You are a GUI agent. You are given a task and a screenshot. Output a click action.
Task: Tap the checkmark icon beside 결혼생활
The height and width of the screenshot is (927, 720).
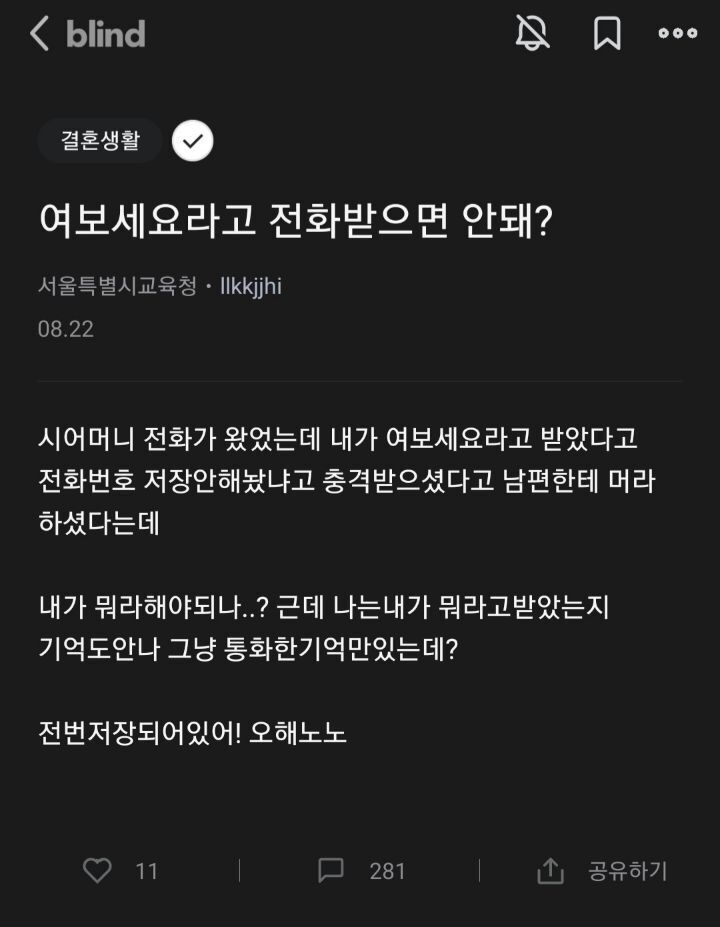[192, 141]
